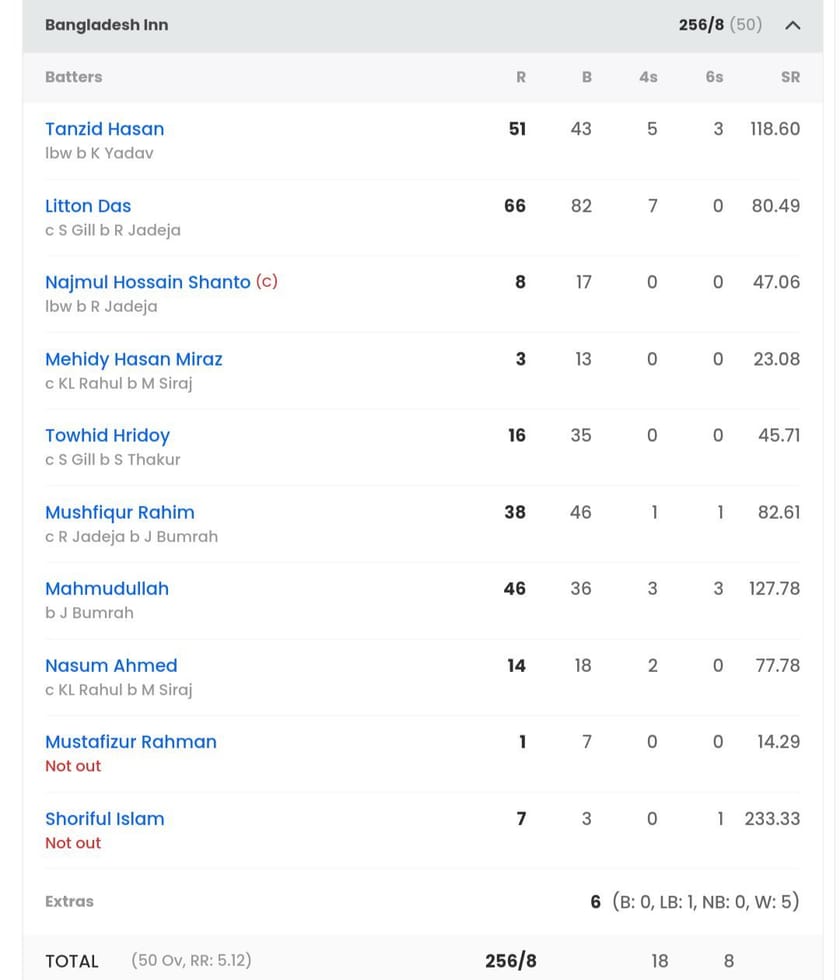
Task: Select Mahmudullah from the batting list
Action: [x=106, y=589]
